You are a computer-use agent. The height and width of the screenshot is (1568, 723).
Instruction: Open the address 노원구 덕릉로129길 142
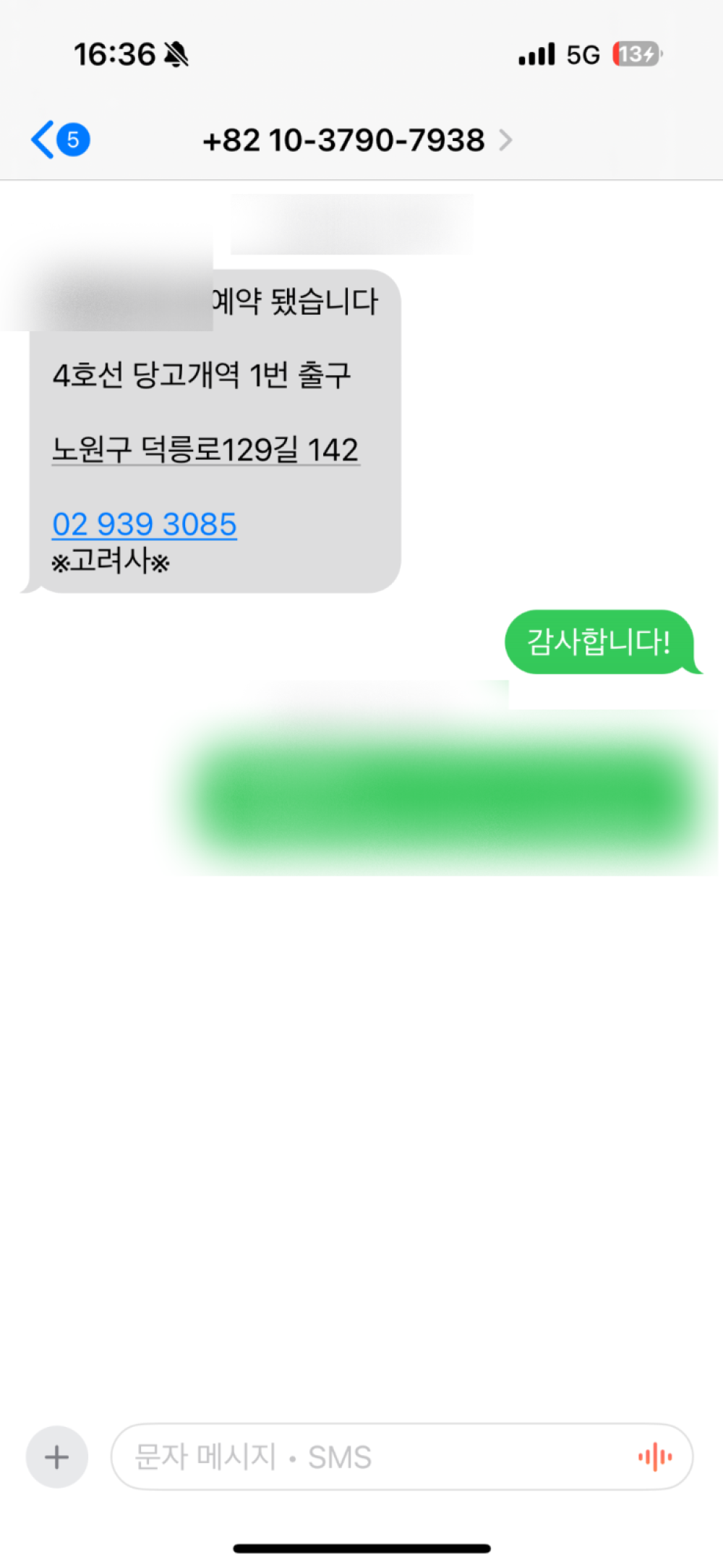click(x=205, y=450)
